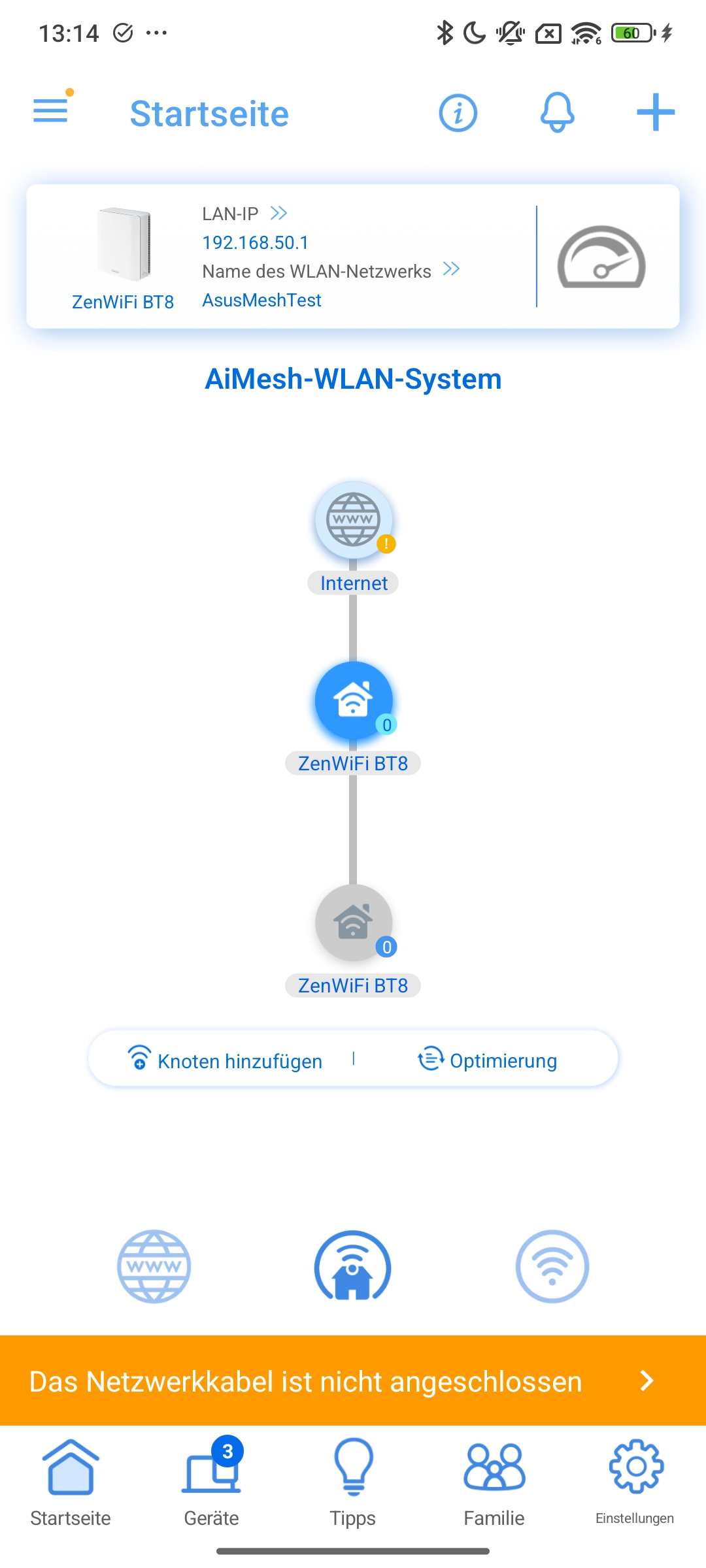Tap the Internet node in the topology
This screenshot has width=706, height=1568.
[354, 521]
